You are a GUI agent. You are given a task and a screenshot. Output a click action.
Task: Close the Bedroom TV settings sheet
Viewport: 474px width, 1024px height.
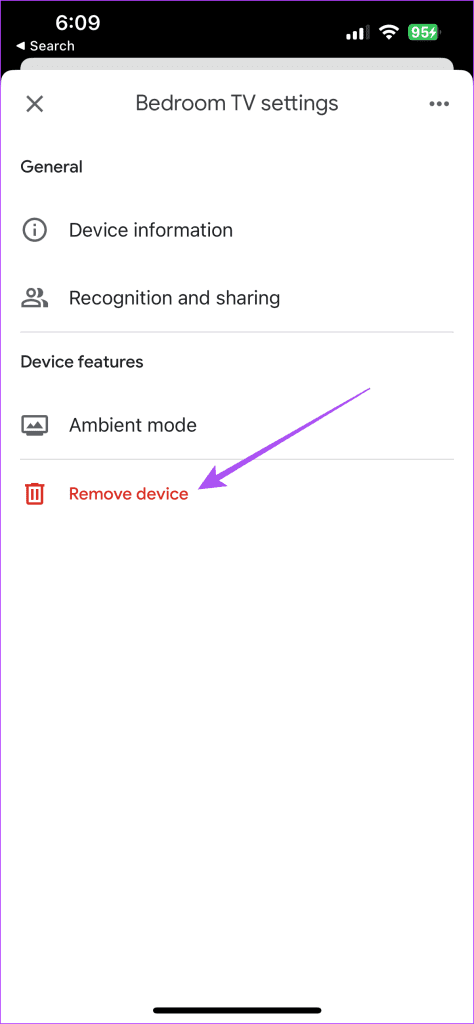pyautogui.click(x=34, y=104)
